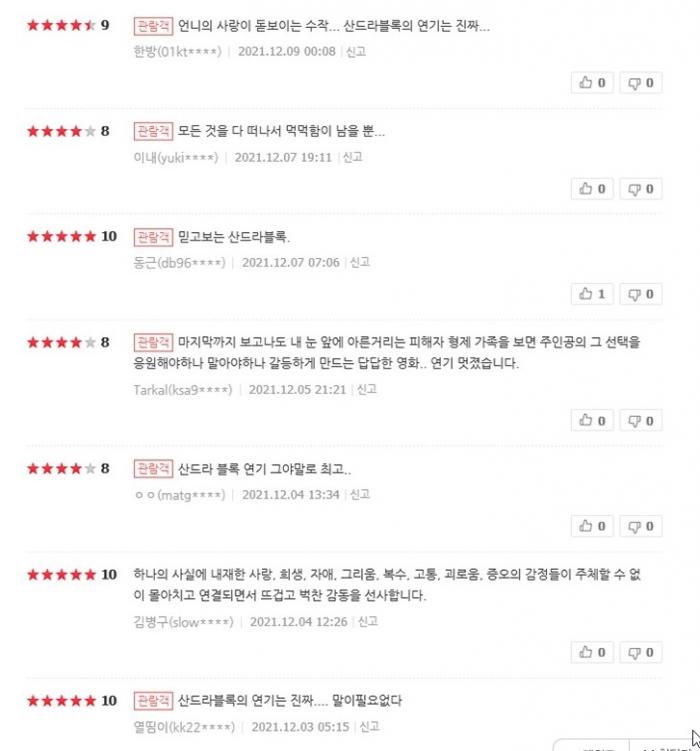Open reviewer 열띰이(kk22****)'s profile
This screenshot has width=700, height=751.
[183, 727]
